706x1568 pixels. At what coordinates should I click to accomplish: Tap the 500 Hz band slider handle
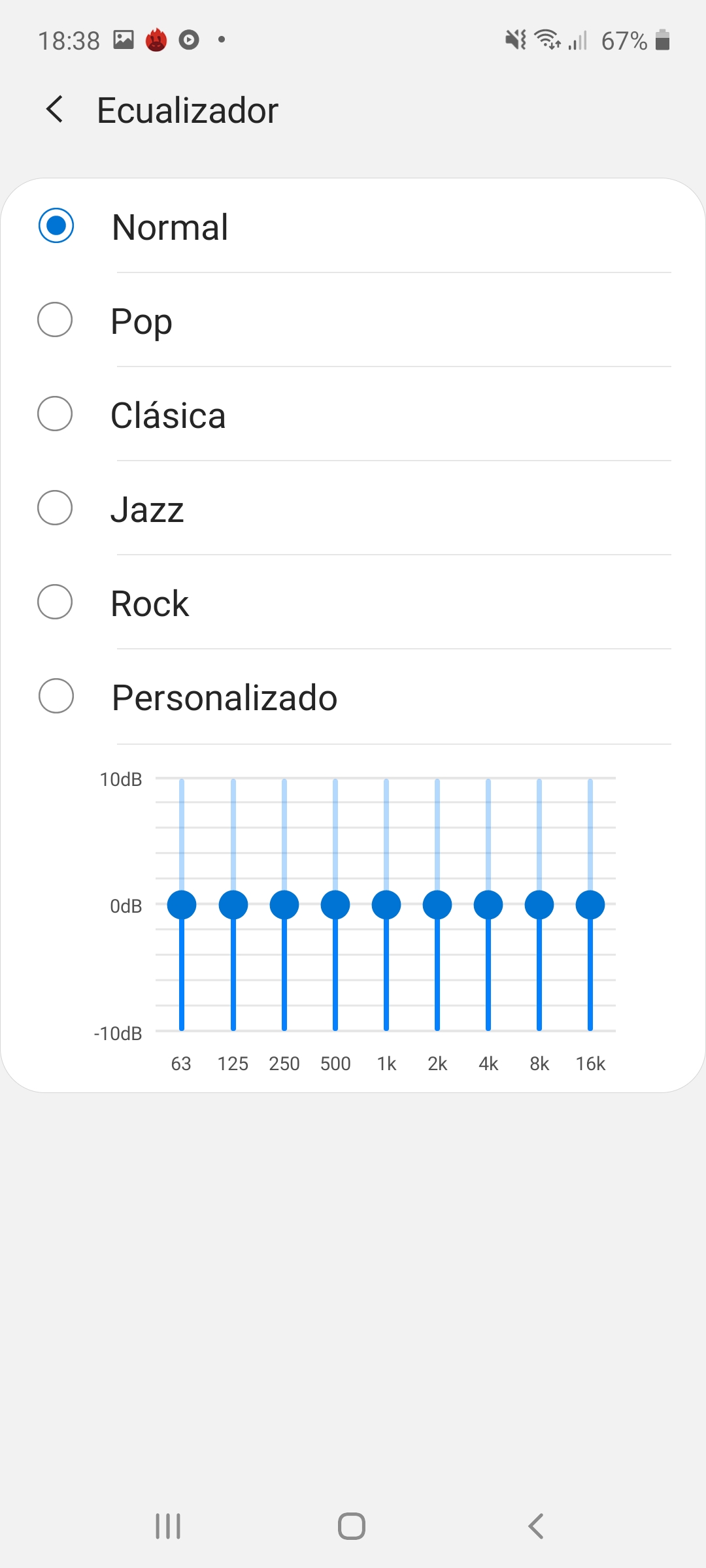[x=335, y=905]
